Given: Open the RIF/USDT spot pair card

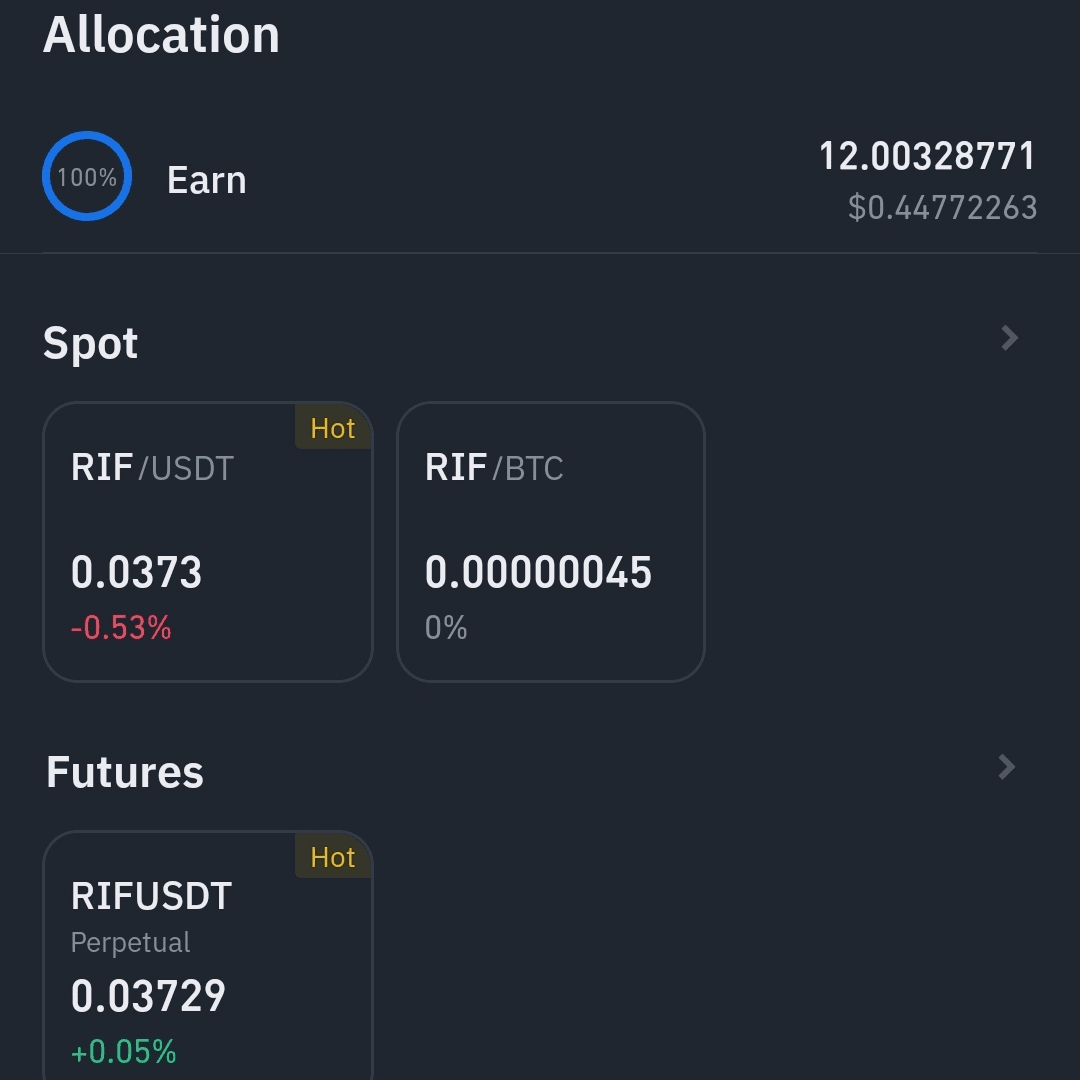Looking at the screenshot, I should pos(207,542).
